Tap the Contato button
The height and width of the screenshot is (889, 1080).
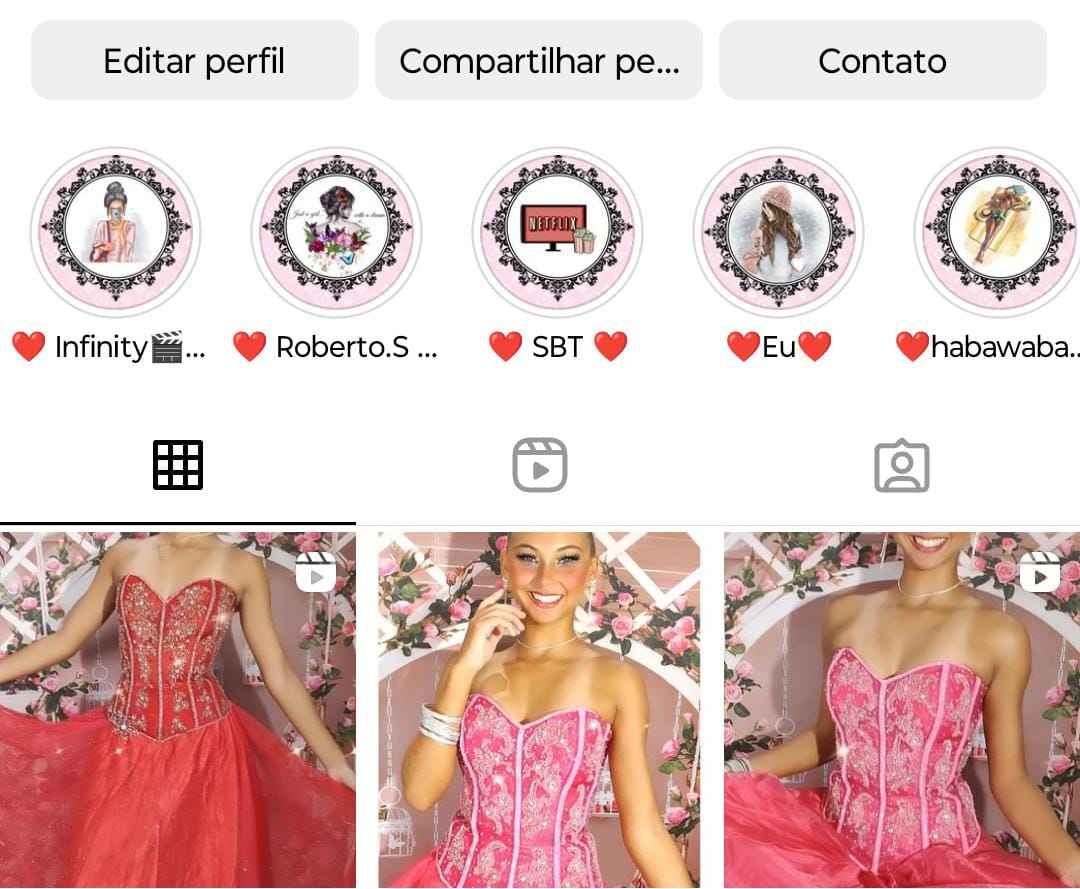(882, 61)
